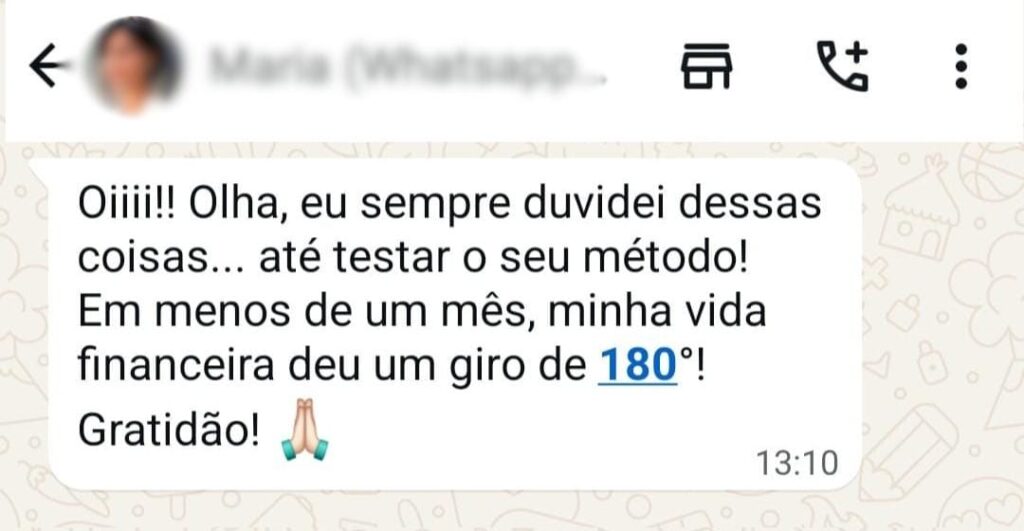Start a call with the phone icon

(838, 67)
